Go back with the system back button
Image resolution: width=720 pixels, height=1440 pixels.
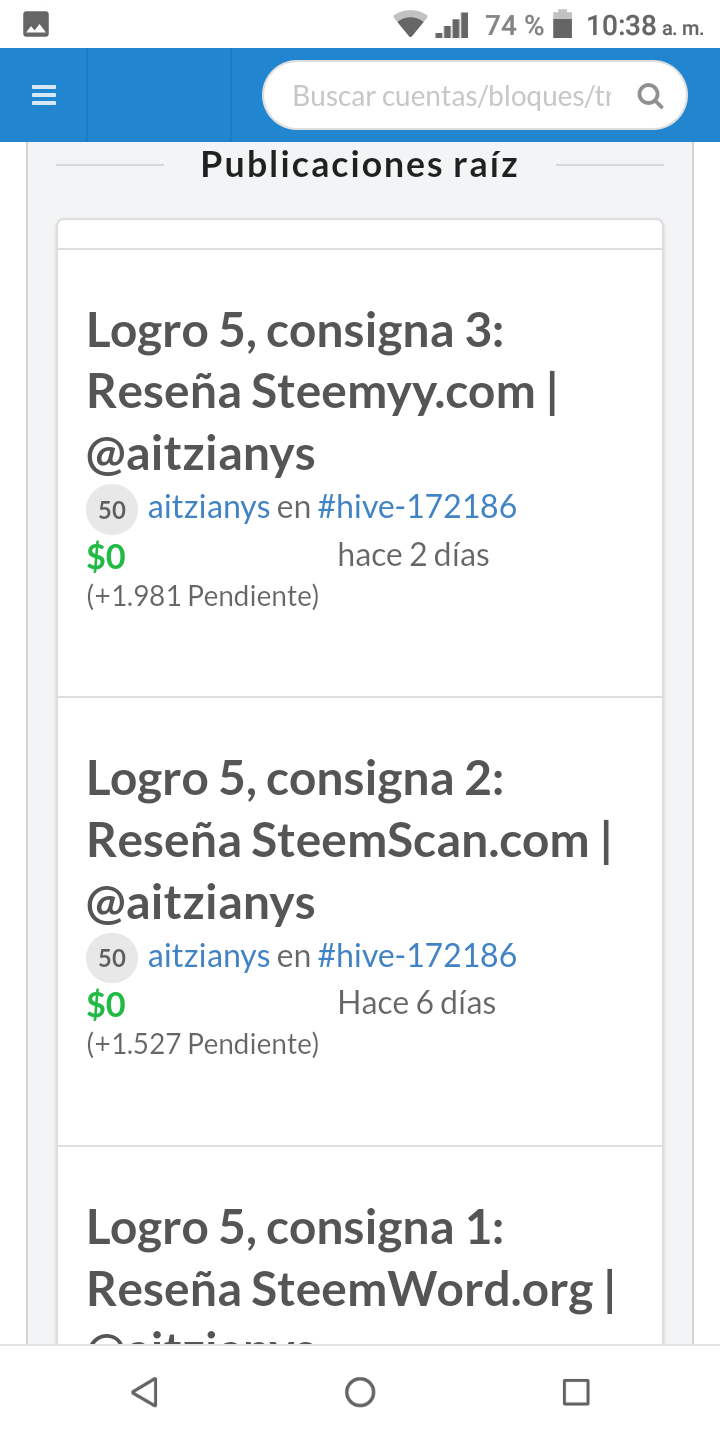point(145,1392)
